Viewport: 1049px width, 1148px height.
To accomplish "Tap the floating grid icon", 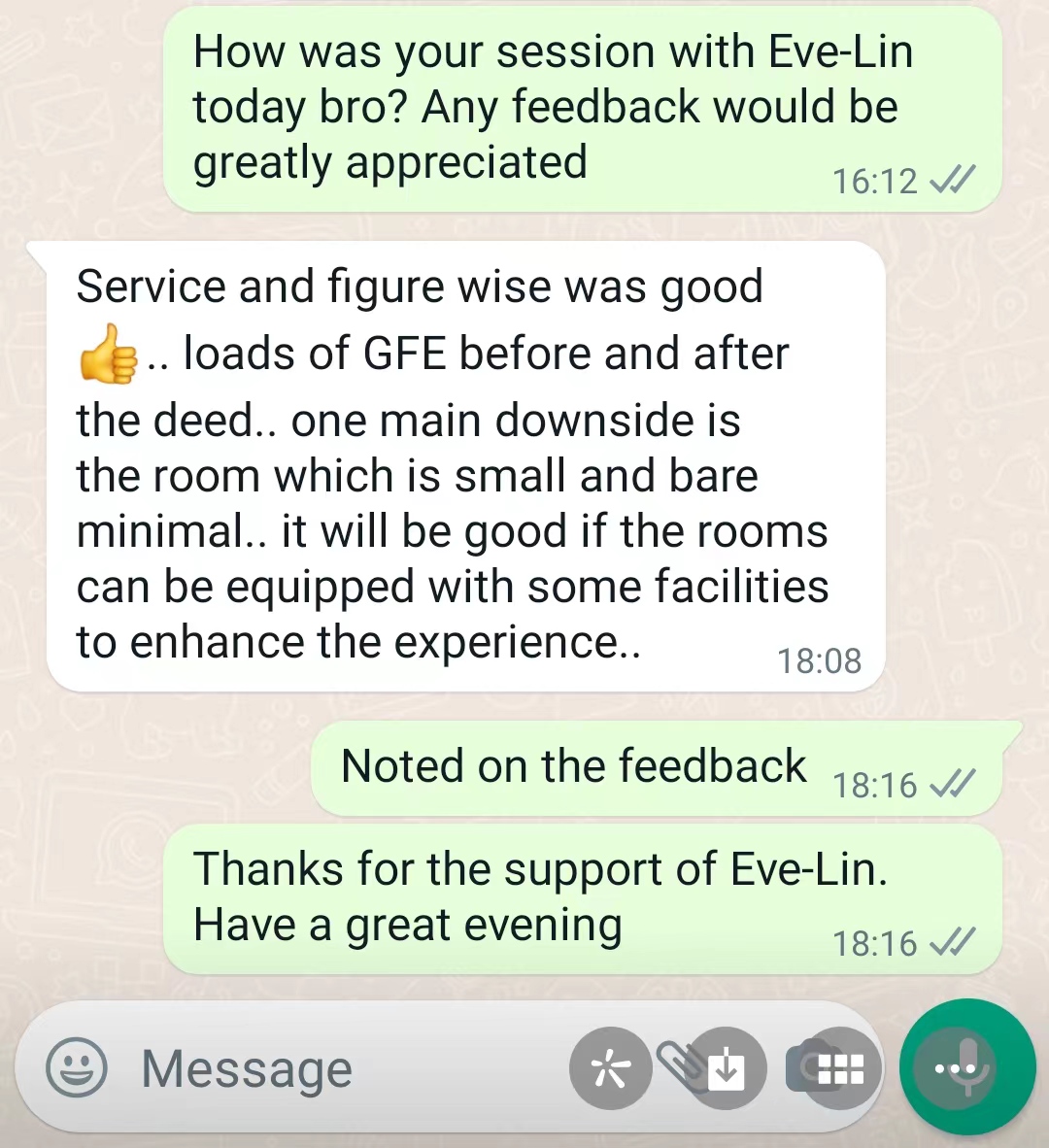I will point(840,1068).
